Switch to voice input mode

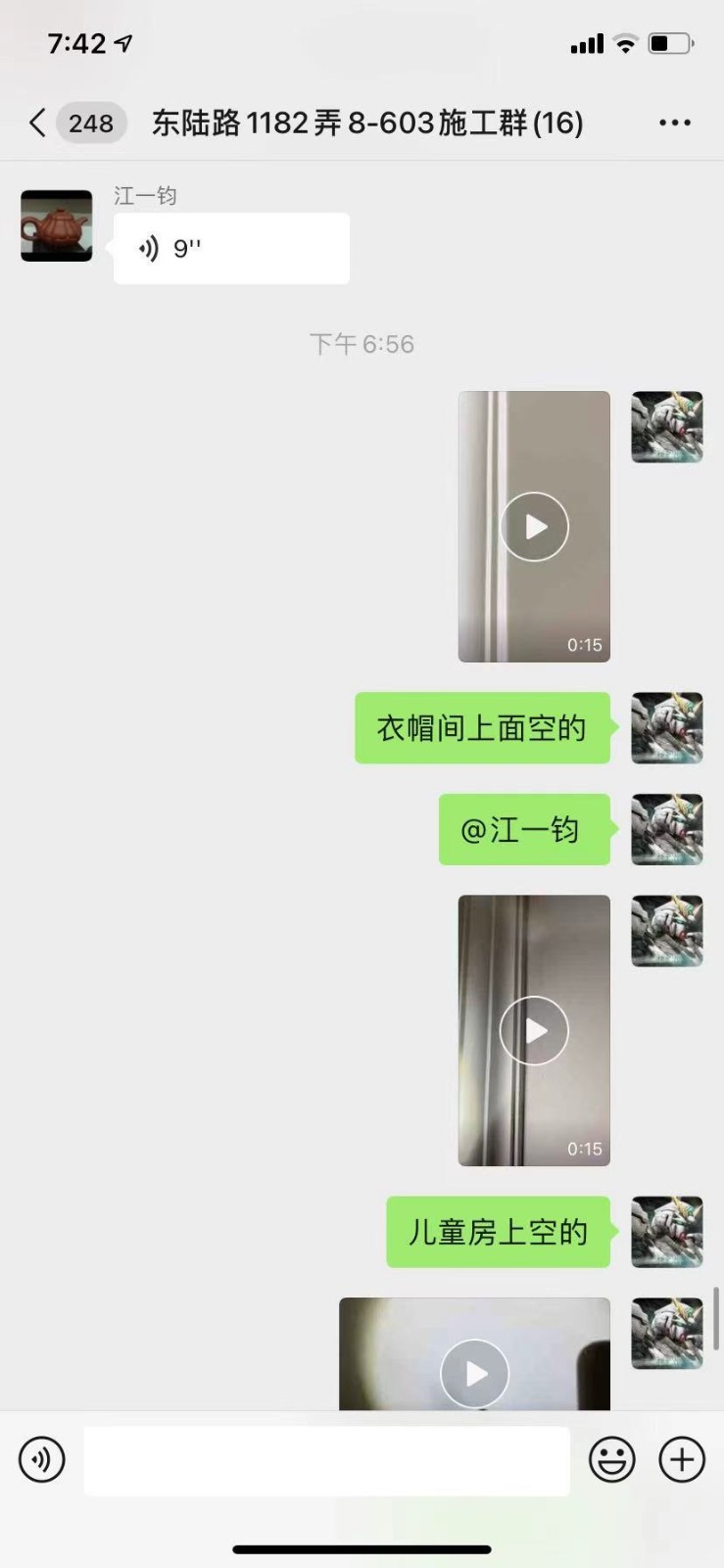point(42,1459)
